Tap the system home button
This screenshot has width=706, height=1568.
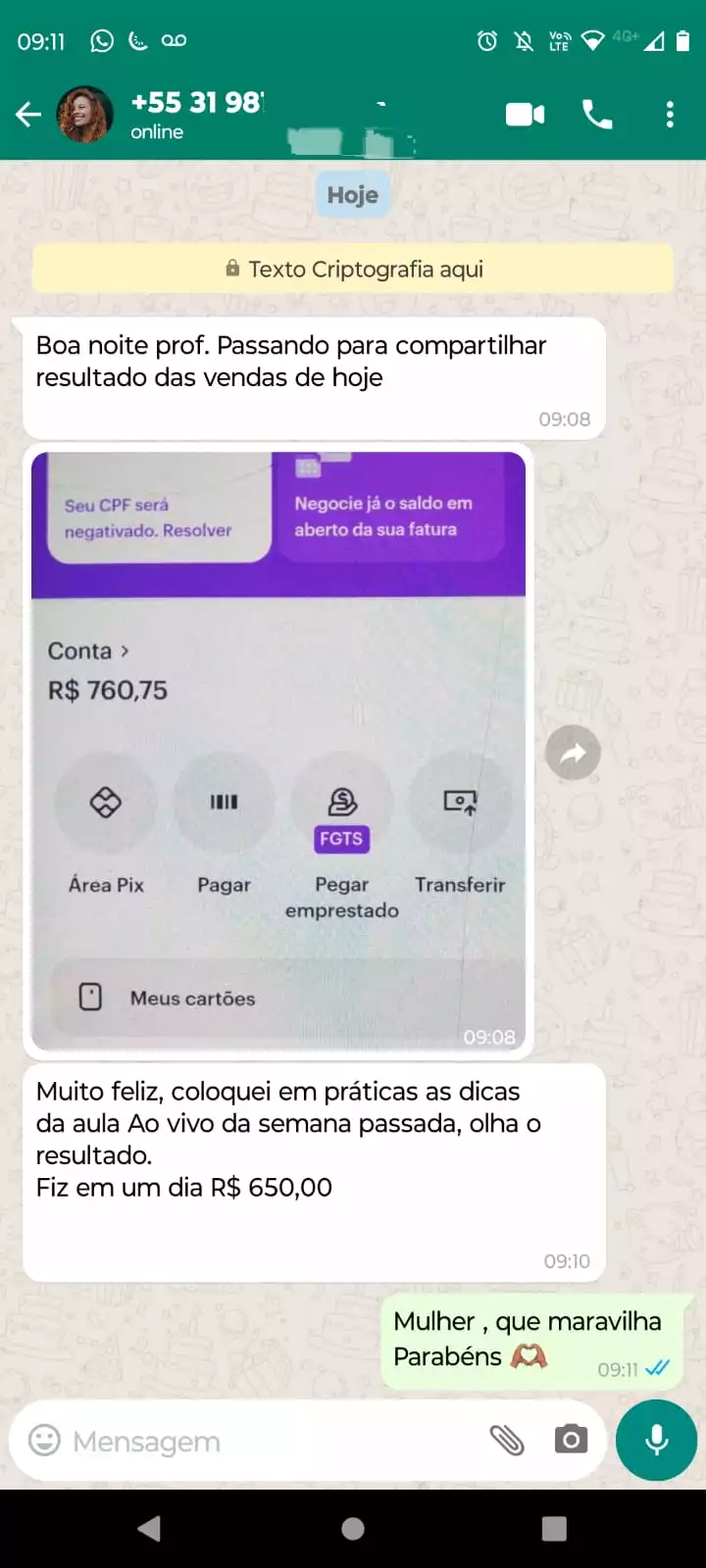coord(353,1529)
